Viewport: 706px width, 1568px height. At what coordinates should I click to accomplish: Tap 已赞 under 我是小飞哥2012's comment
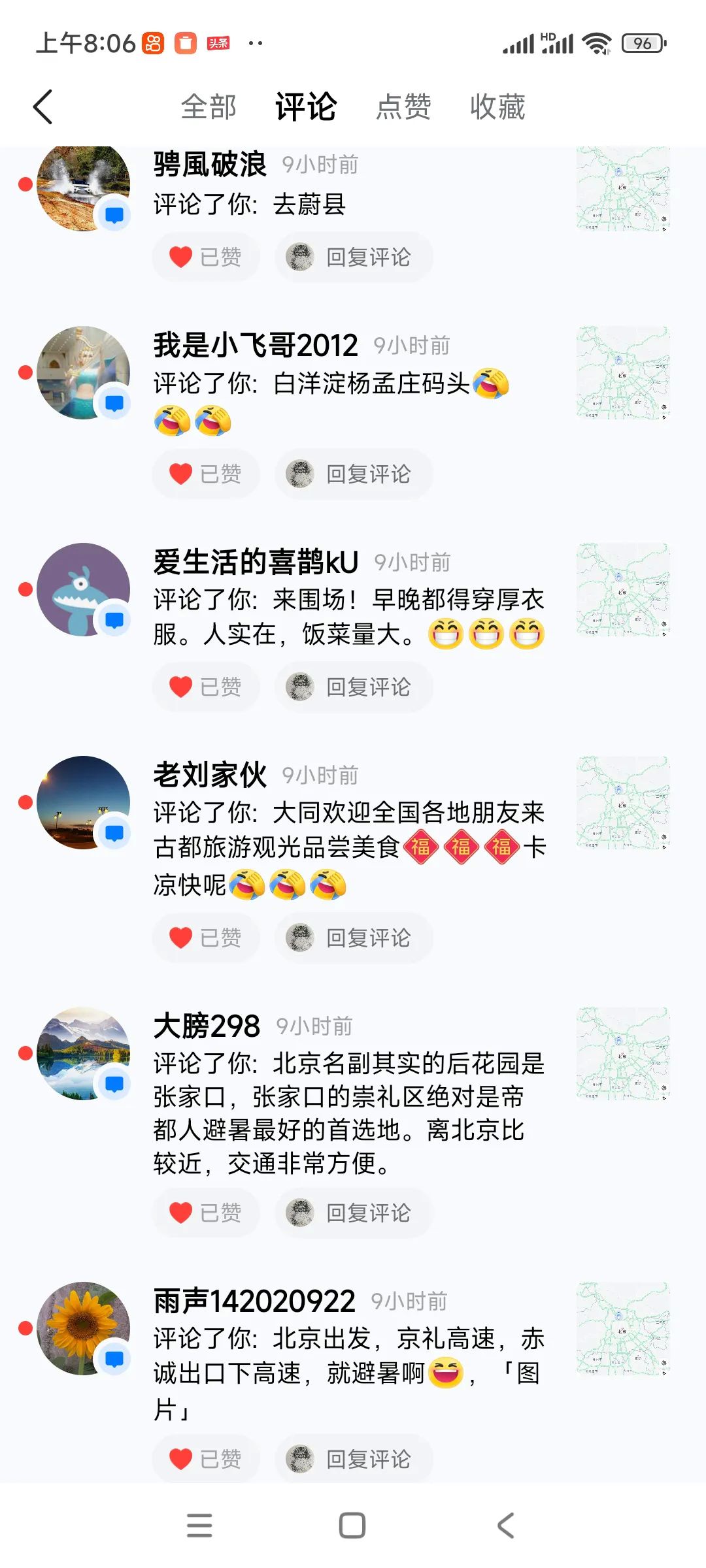206,474
